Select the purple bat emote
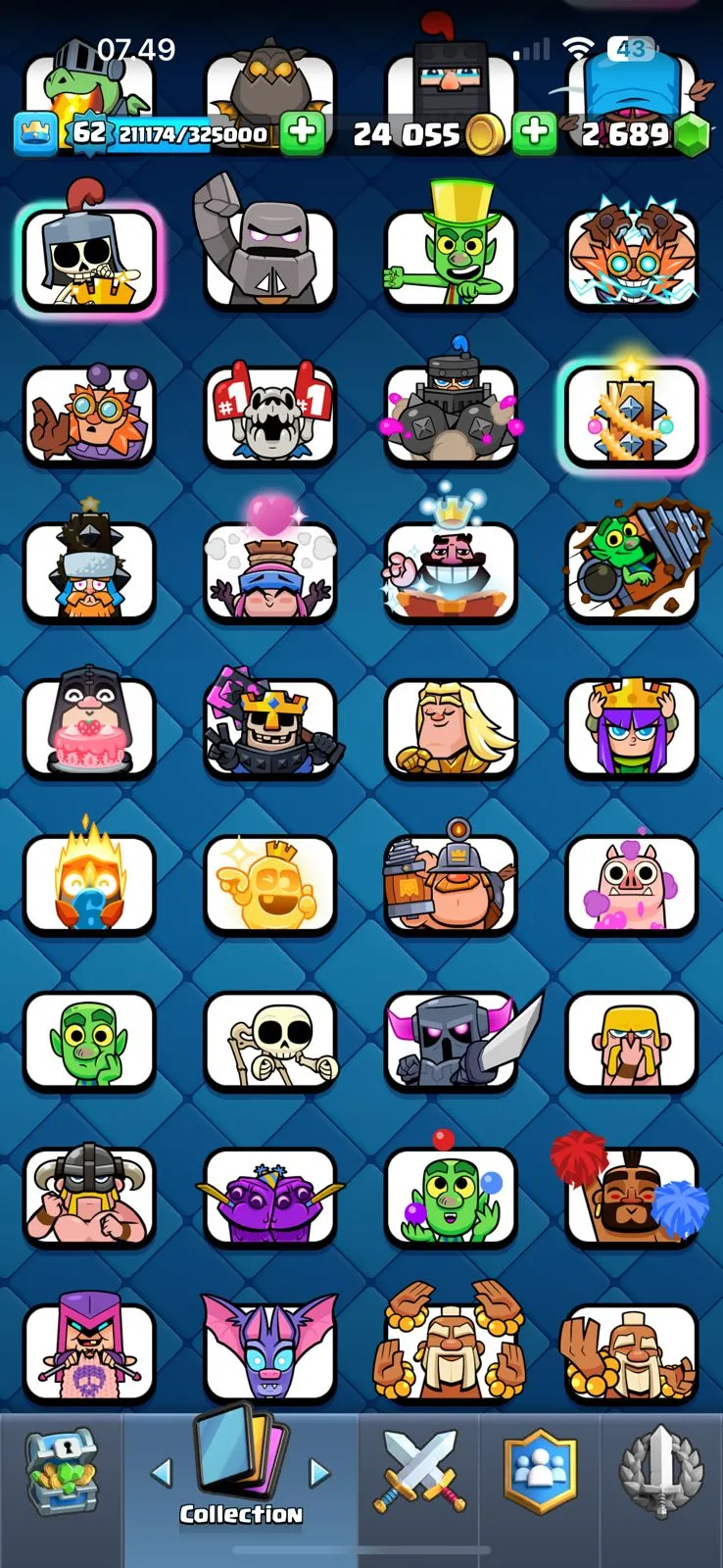 (269, 1352)
